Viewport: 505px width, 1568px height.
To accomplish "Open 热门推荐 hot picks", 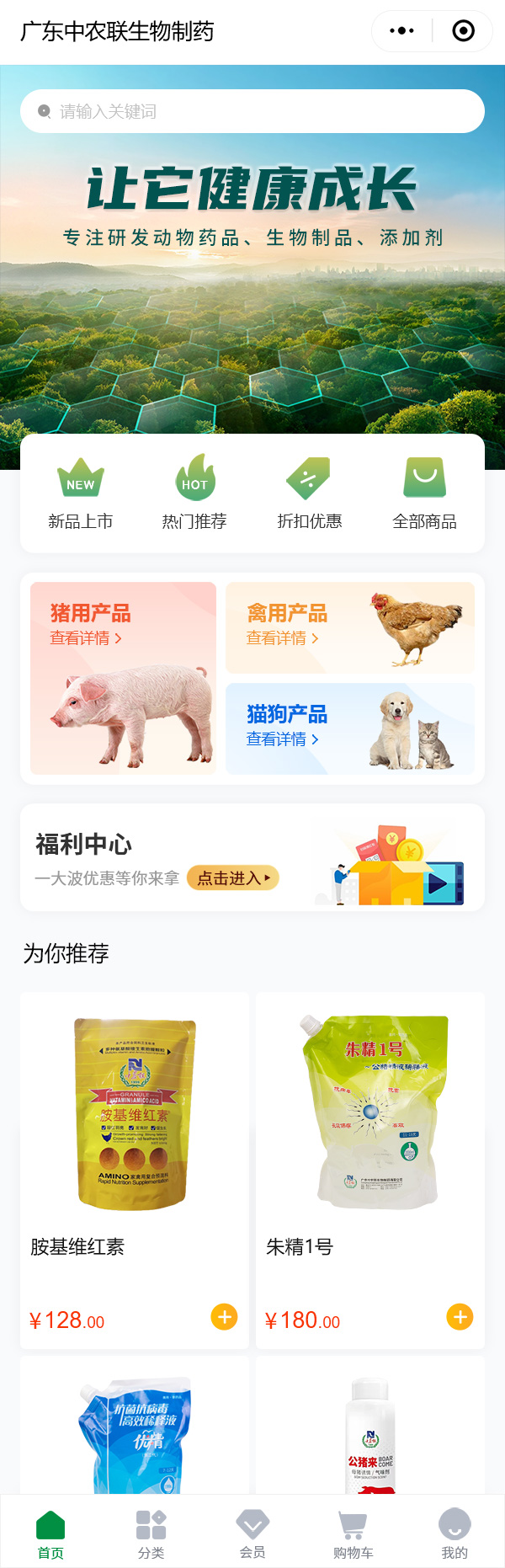I will tap(194, 493).
